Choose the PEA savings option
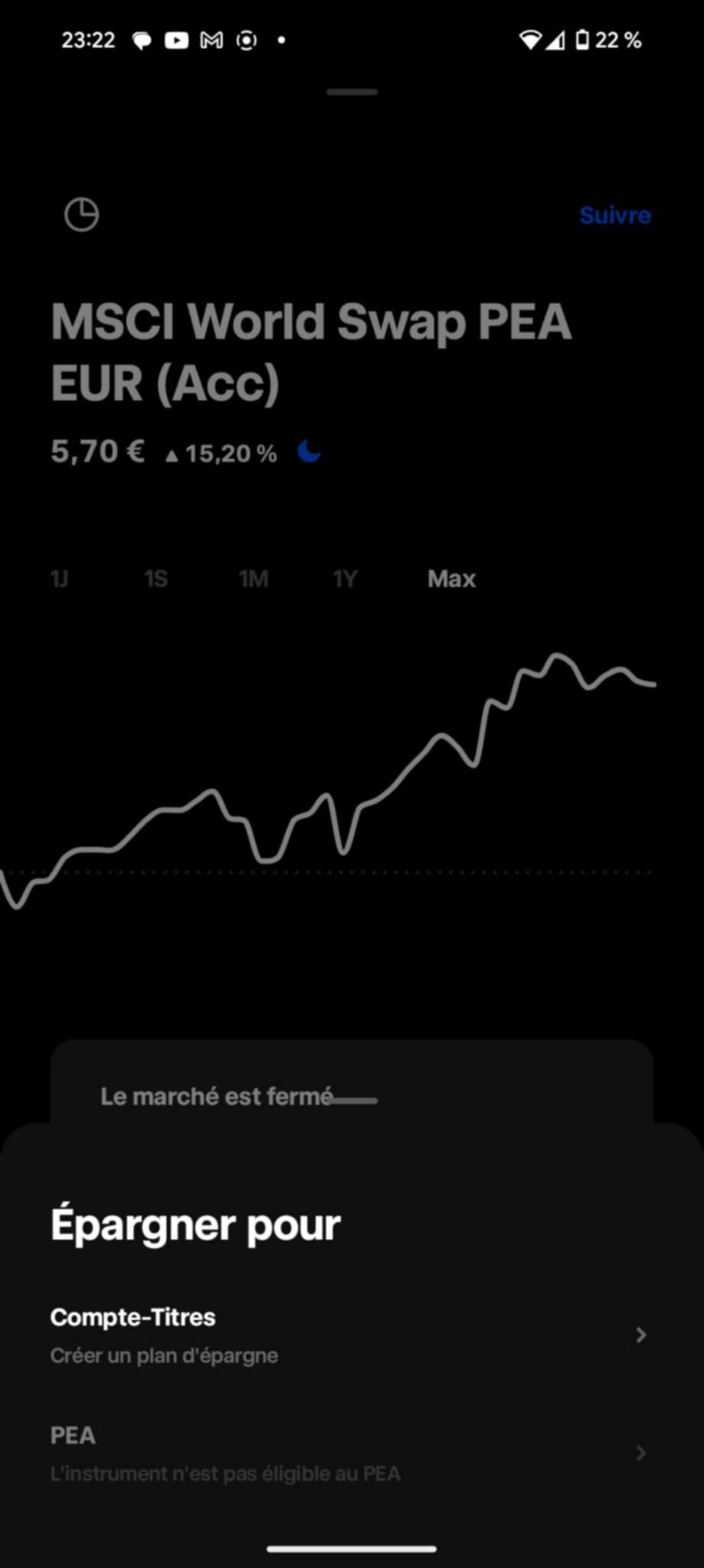This screenshot has width=704, height=1568. click(x=349, y=1453)
